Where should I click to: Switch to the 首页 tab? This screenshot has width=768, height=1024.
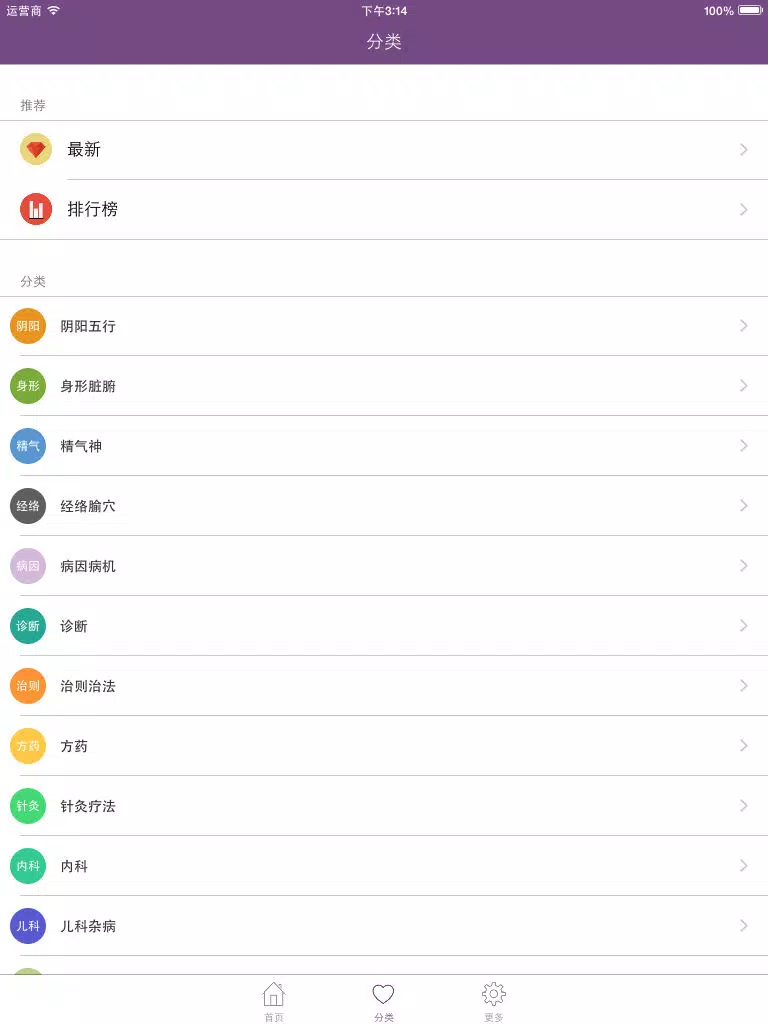[x=273, y=1001]
